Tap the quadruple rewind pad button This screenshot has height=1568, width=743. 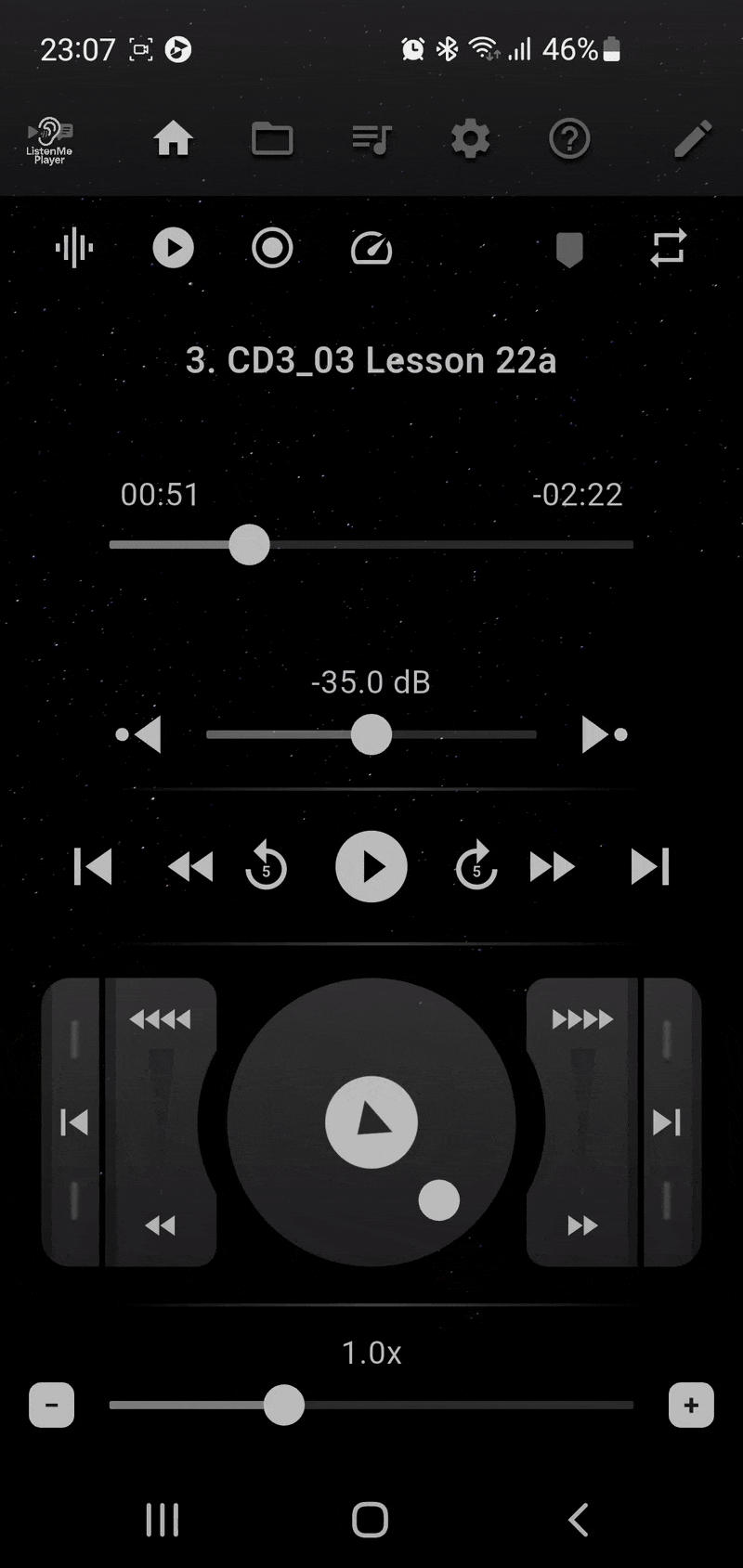coord(161,1019)
